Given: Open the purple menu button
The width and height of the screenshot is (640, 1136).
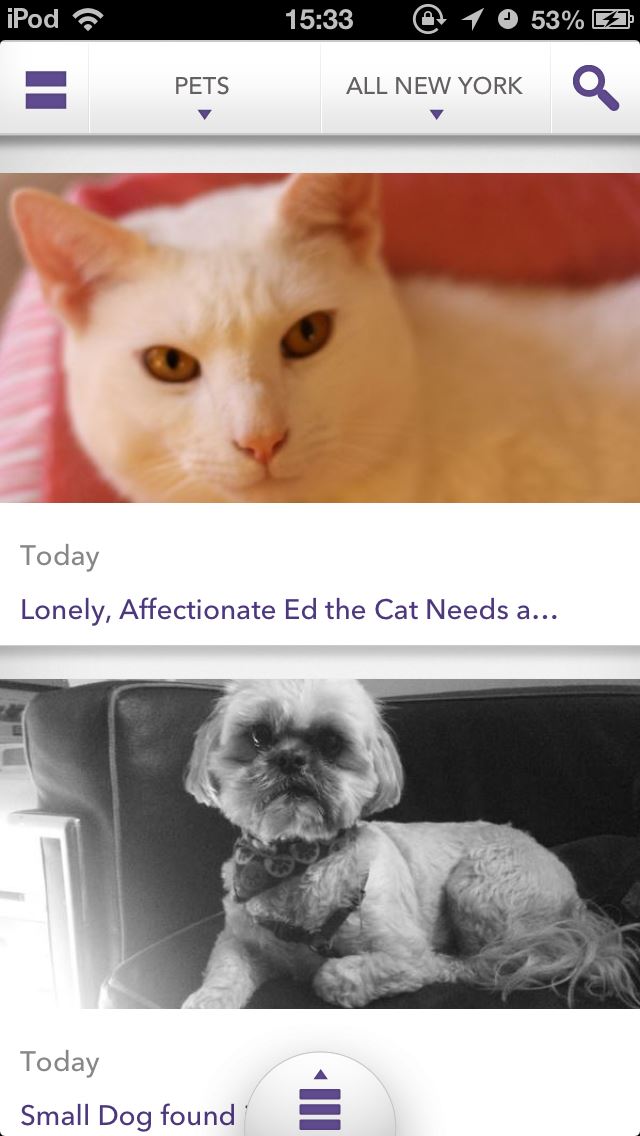Looking at the screenshot, I should pos(46,90).
